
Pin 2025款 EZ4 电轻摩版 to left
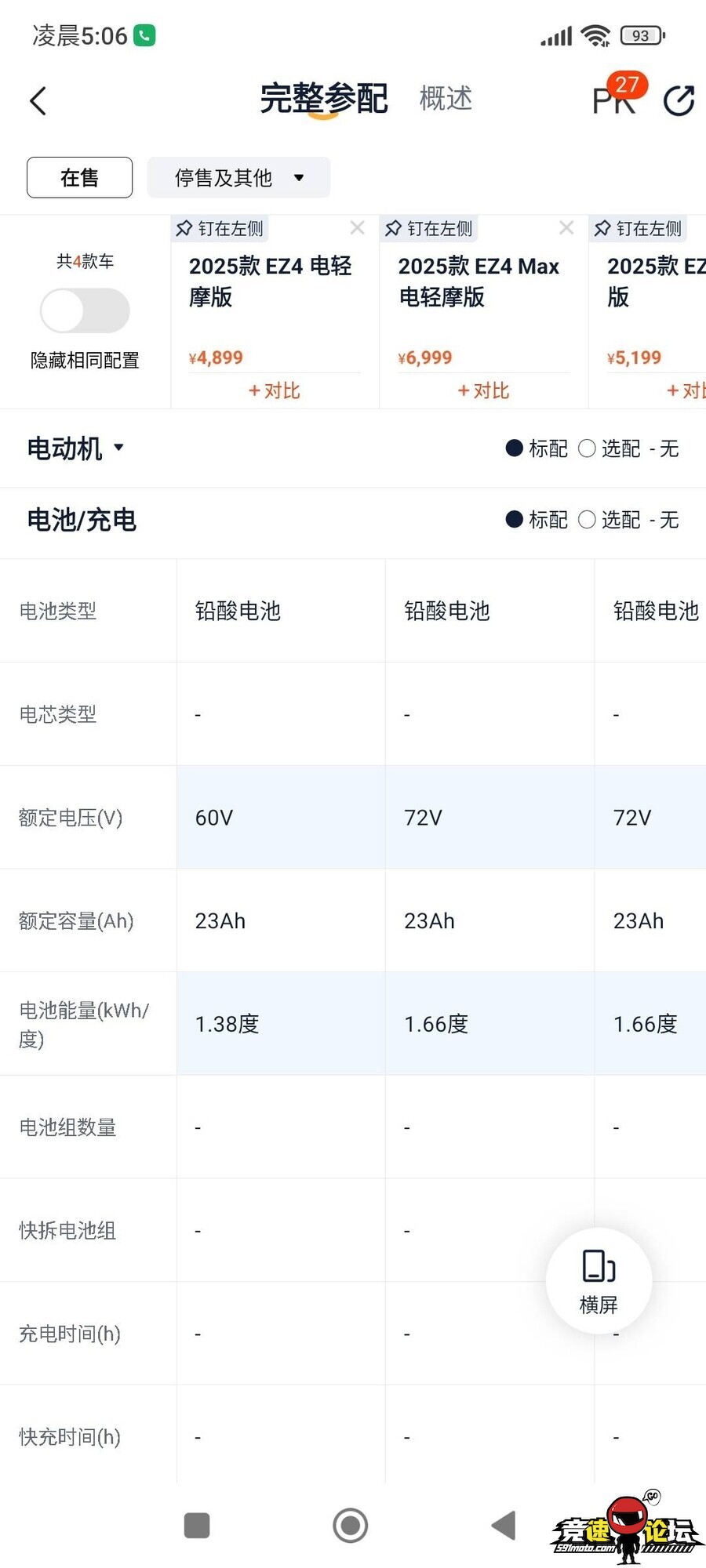[x=220, y=228]
